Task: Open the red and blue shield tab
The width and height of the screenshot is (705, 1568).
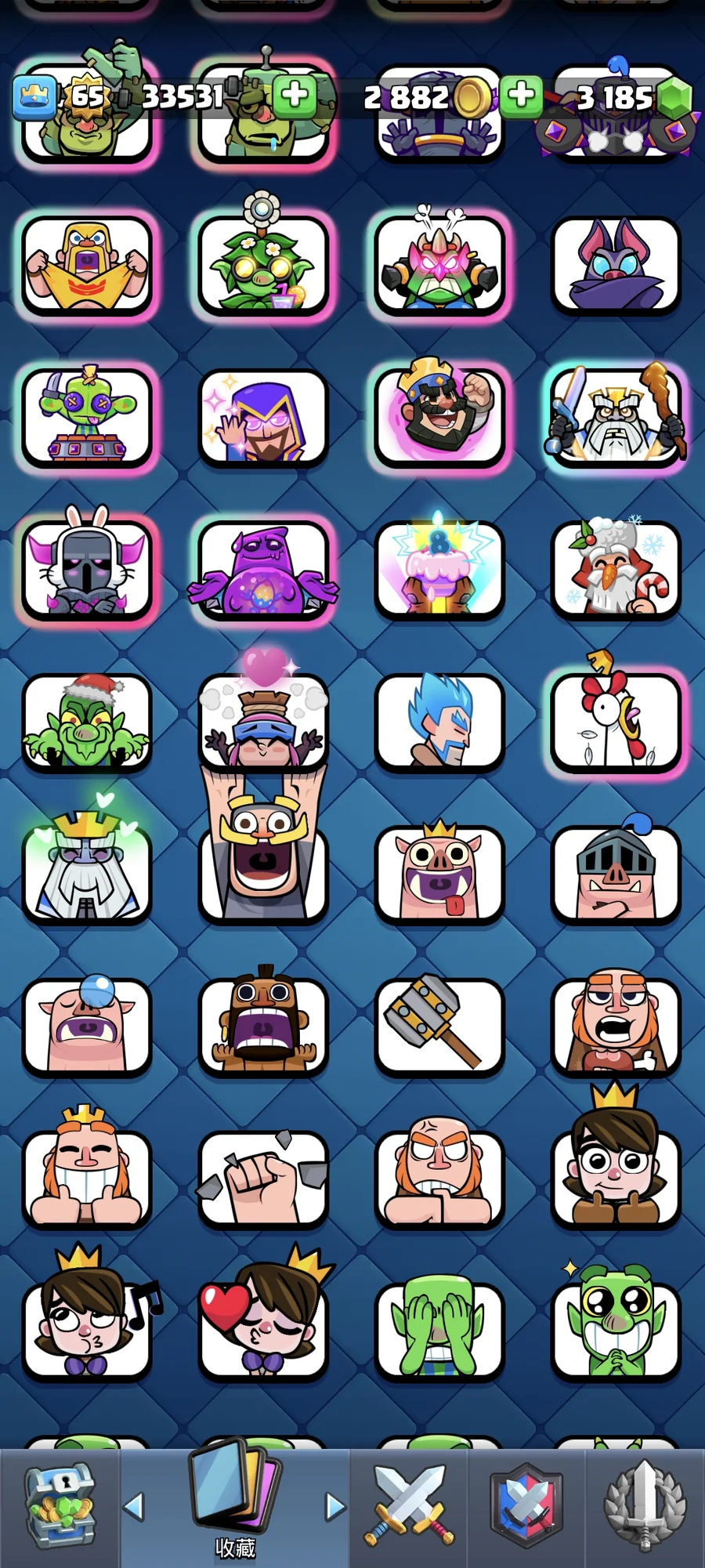Action: click(526, 1505)
